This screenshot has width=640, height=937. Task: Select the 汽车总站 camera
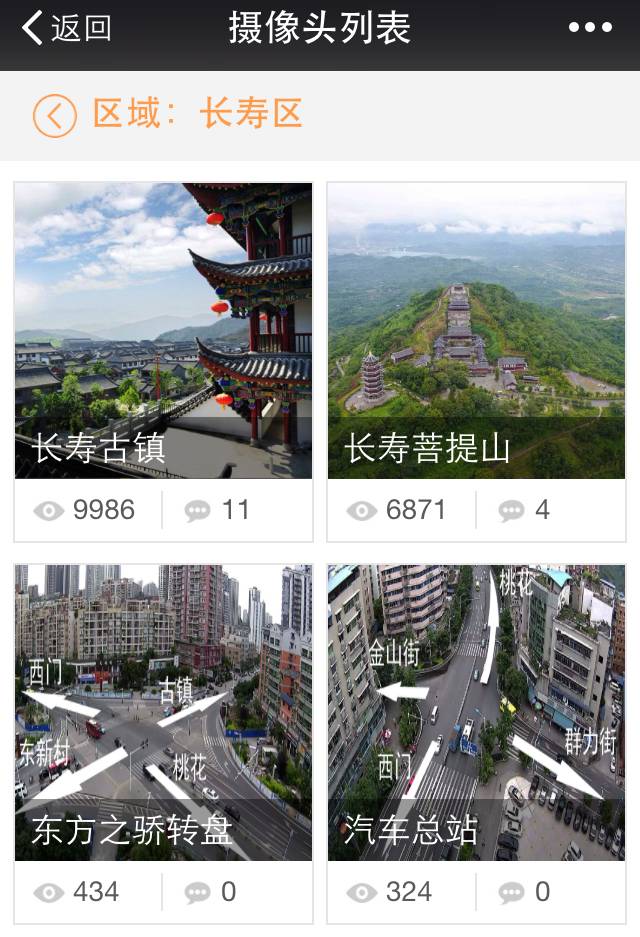click(x=476, y=712)
